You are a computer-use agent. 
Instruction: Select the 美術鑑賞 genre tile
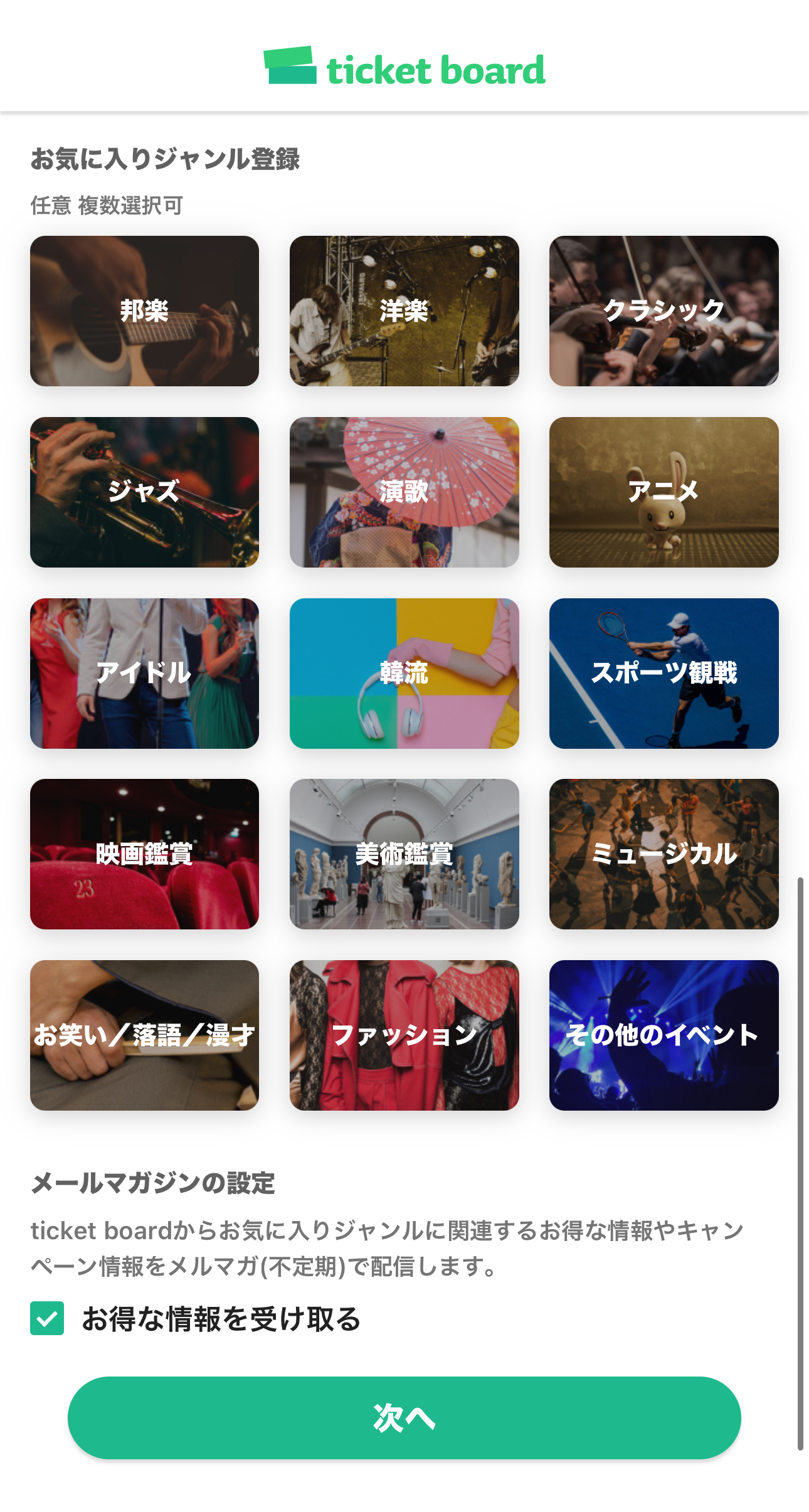pos(404,854)
